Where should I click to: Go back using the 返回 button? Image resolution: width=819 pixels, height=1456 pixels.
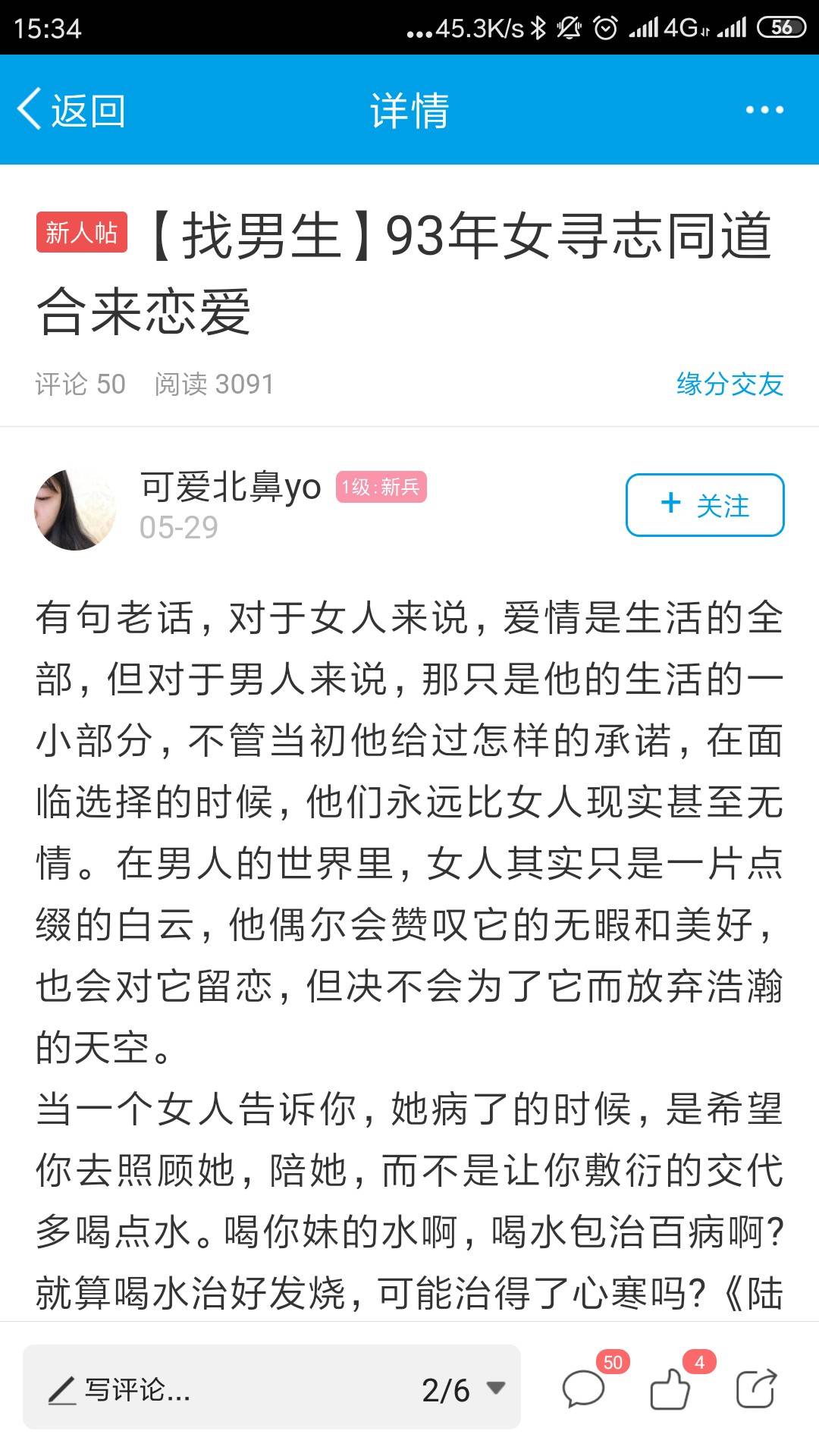click(71, 111)
